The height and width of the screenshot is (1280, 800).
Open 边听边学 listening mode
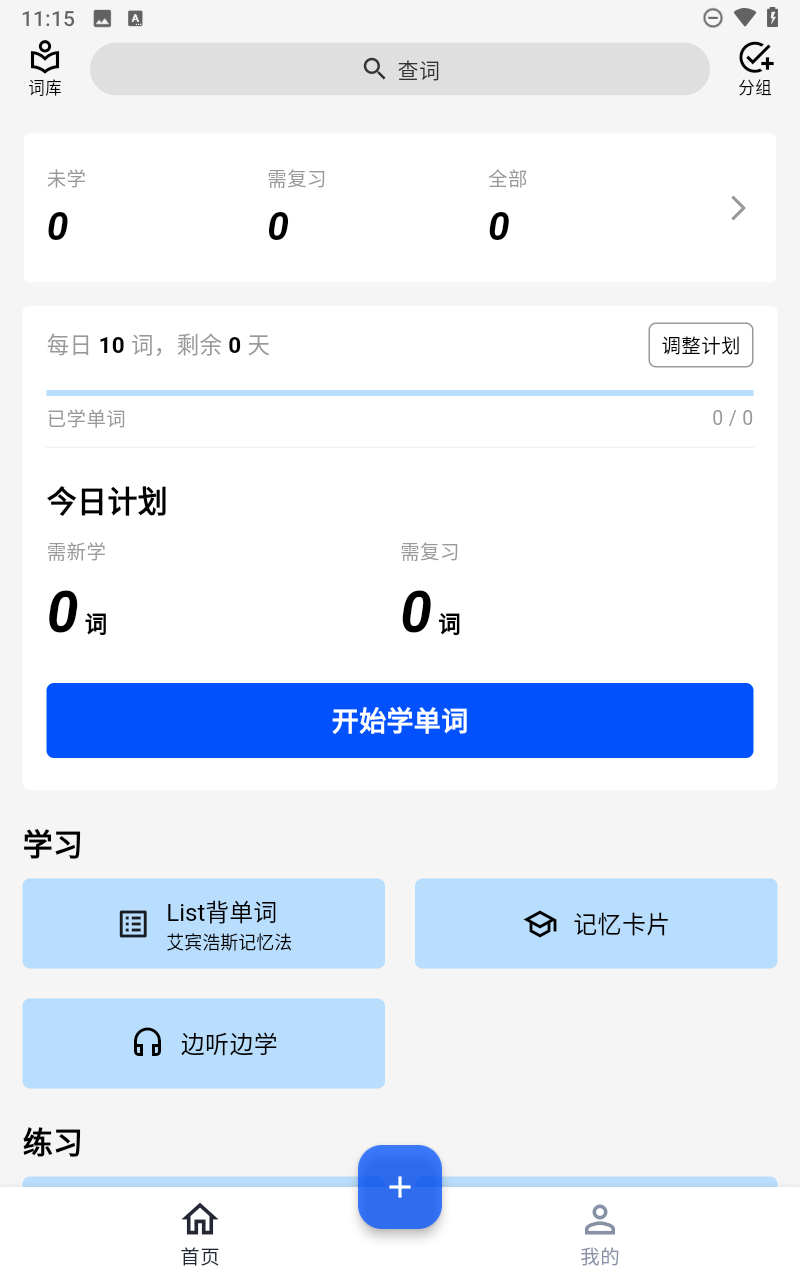click(204, 1044)
